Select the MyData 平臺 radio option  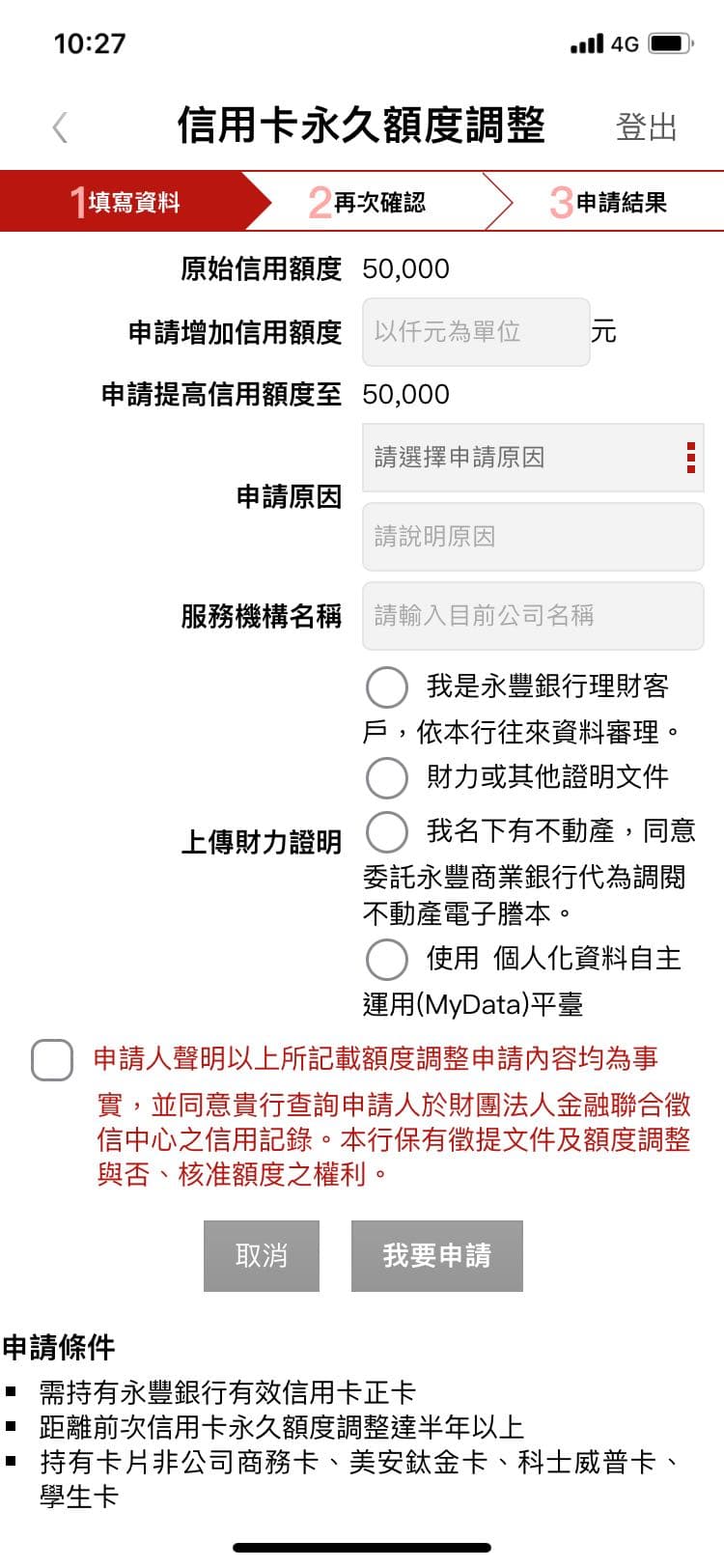coord(386,960)
